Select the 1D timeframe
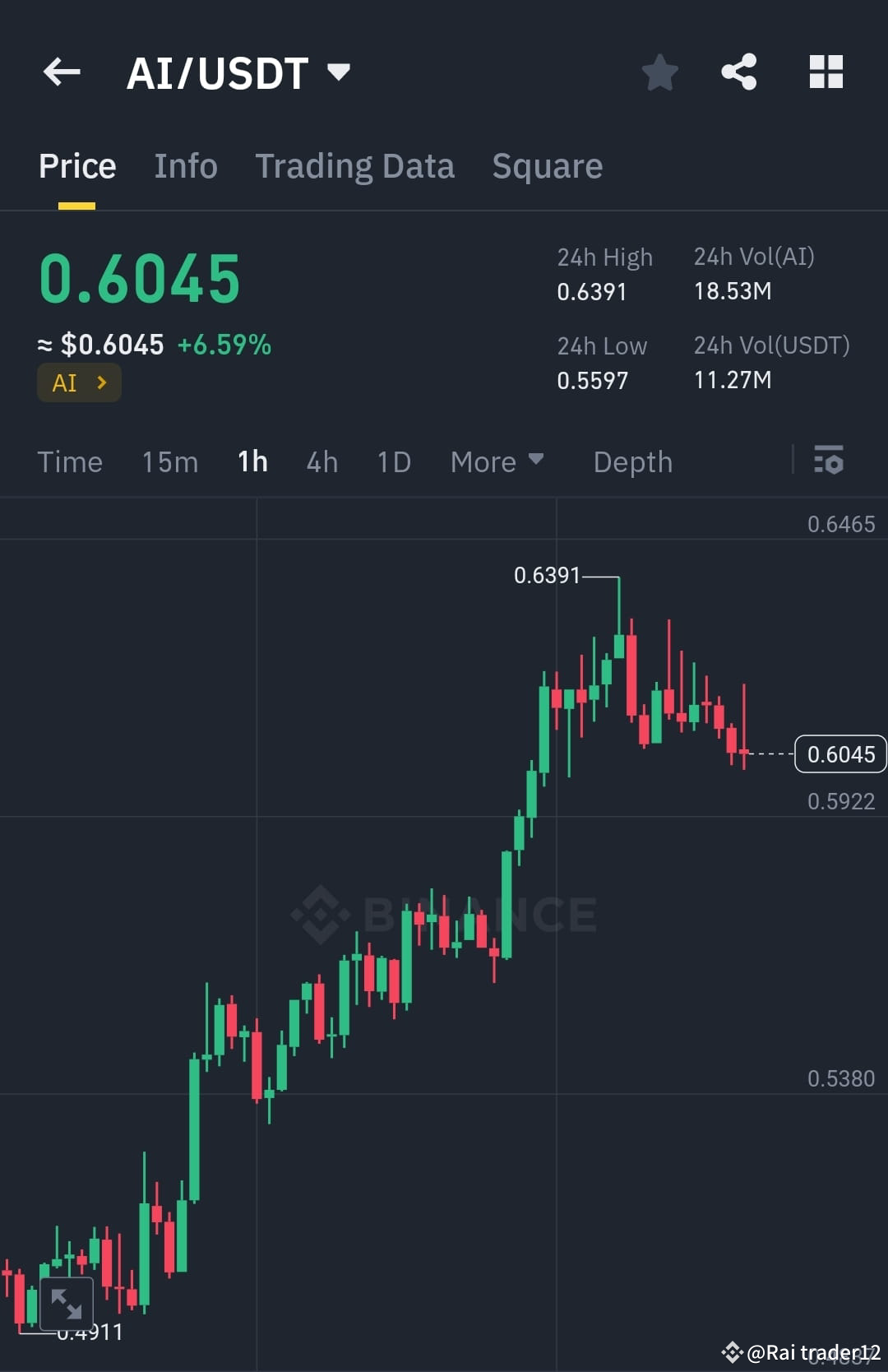The width and height of the screenshot is (888, 1372). coord(393,461)
